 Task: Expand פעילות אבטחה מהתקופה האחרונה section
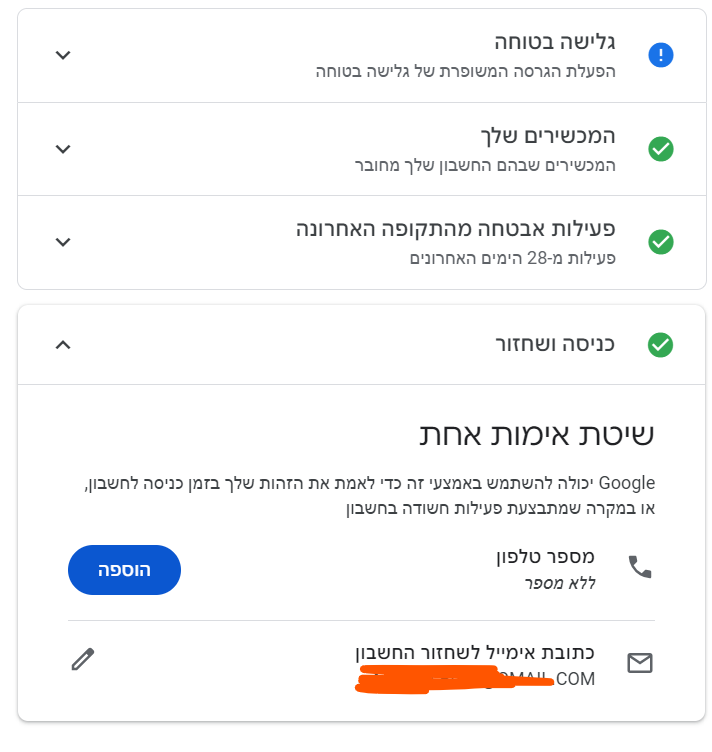[63, 242]
